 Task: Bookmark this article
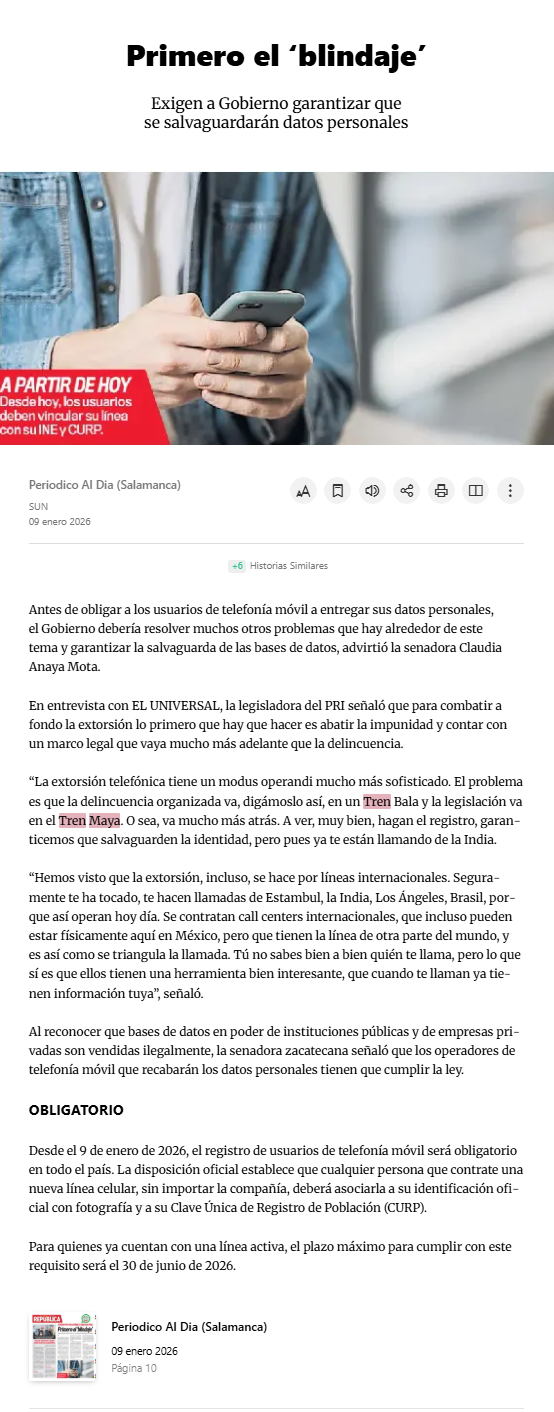338,491
